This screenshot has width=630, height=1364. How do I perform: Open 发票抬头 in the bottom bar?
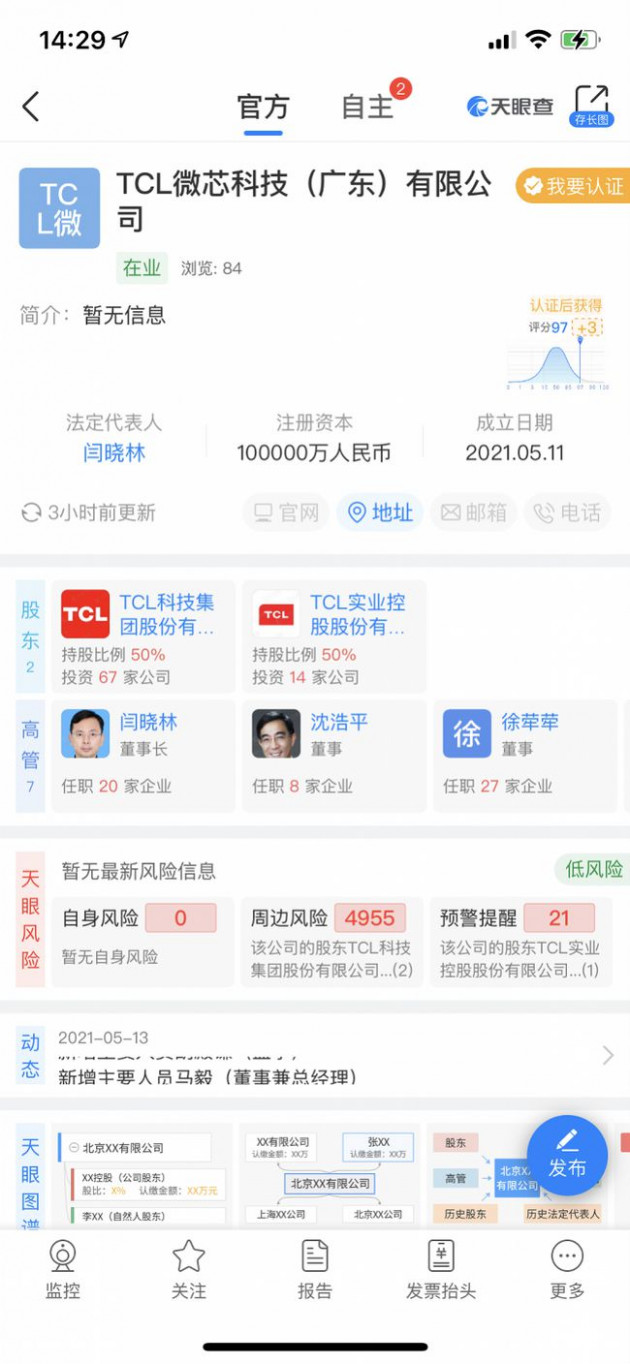[x=441, y=1269]
